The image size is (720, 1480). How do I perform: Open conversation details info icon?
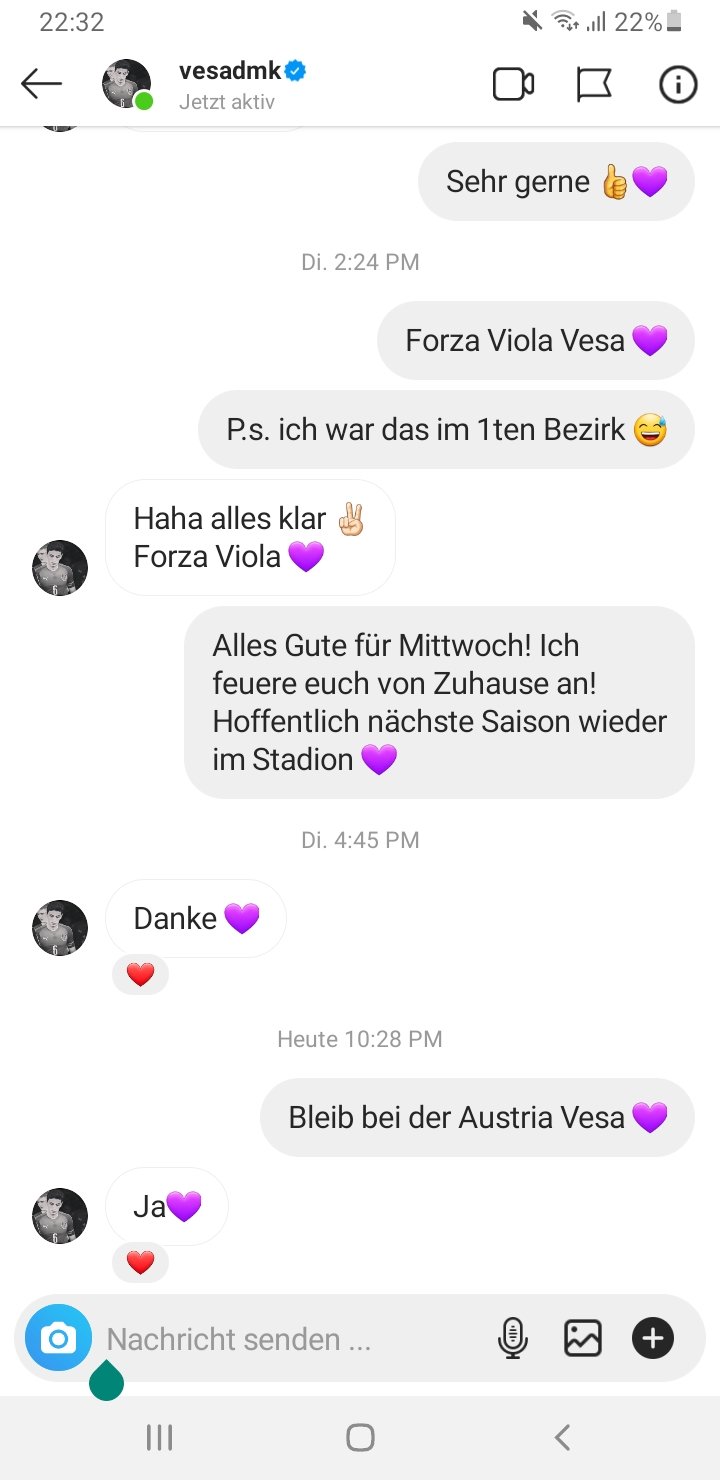point(677,85)
